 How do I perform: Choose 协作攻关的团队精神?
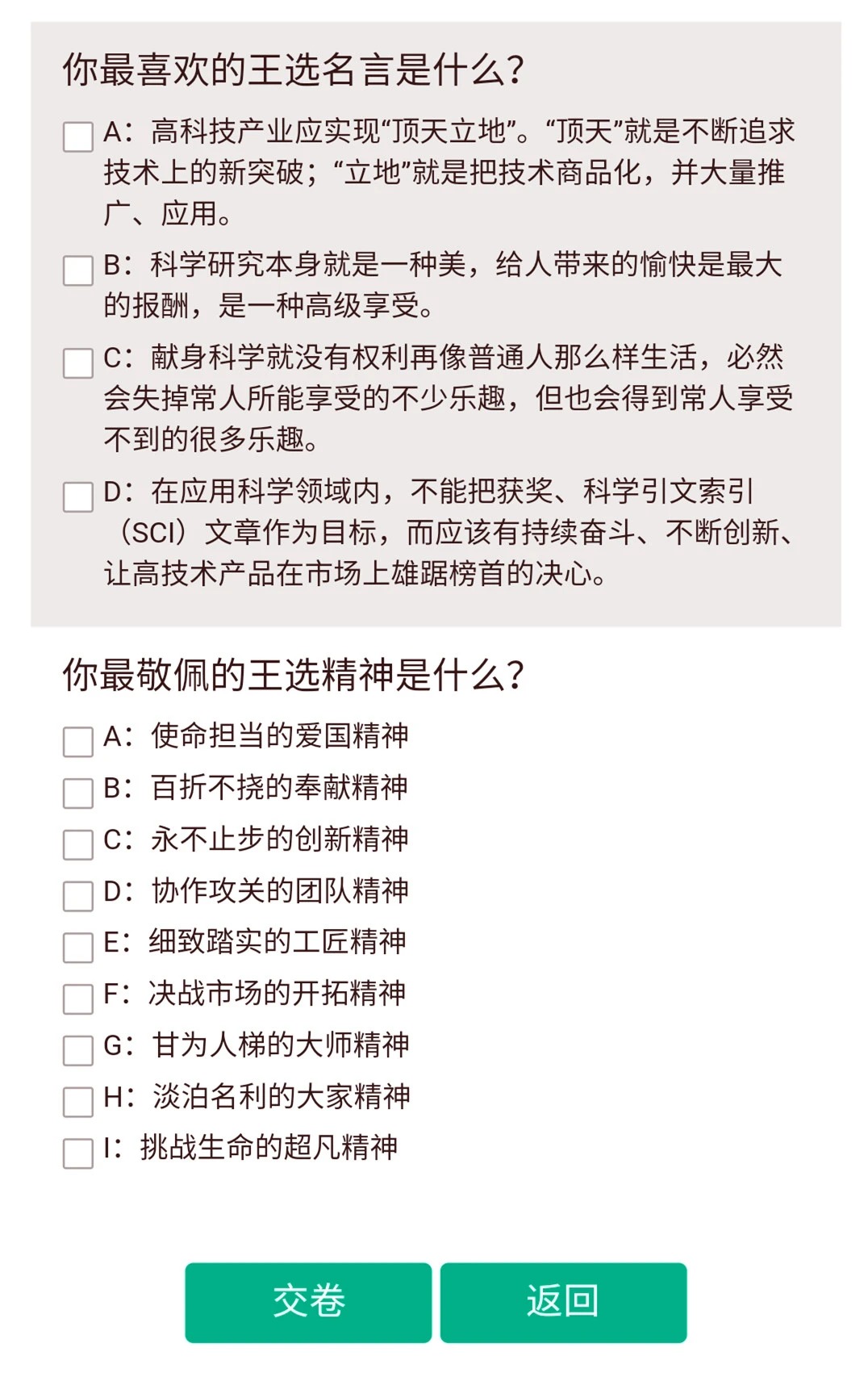[x=78, y=896]
